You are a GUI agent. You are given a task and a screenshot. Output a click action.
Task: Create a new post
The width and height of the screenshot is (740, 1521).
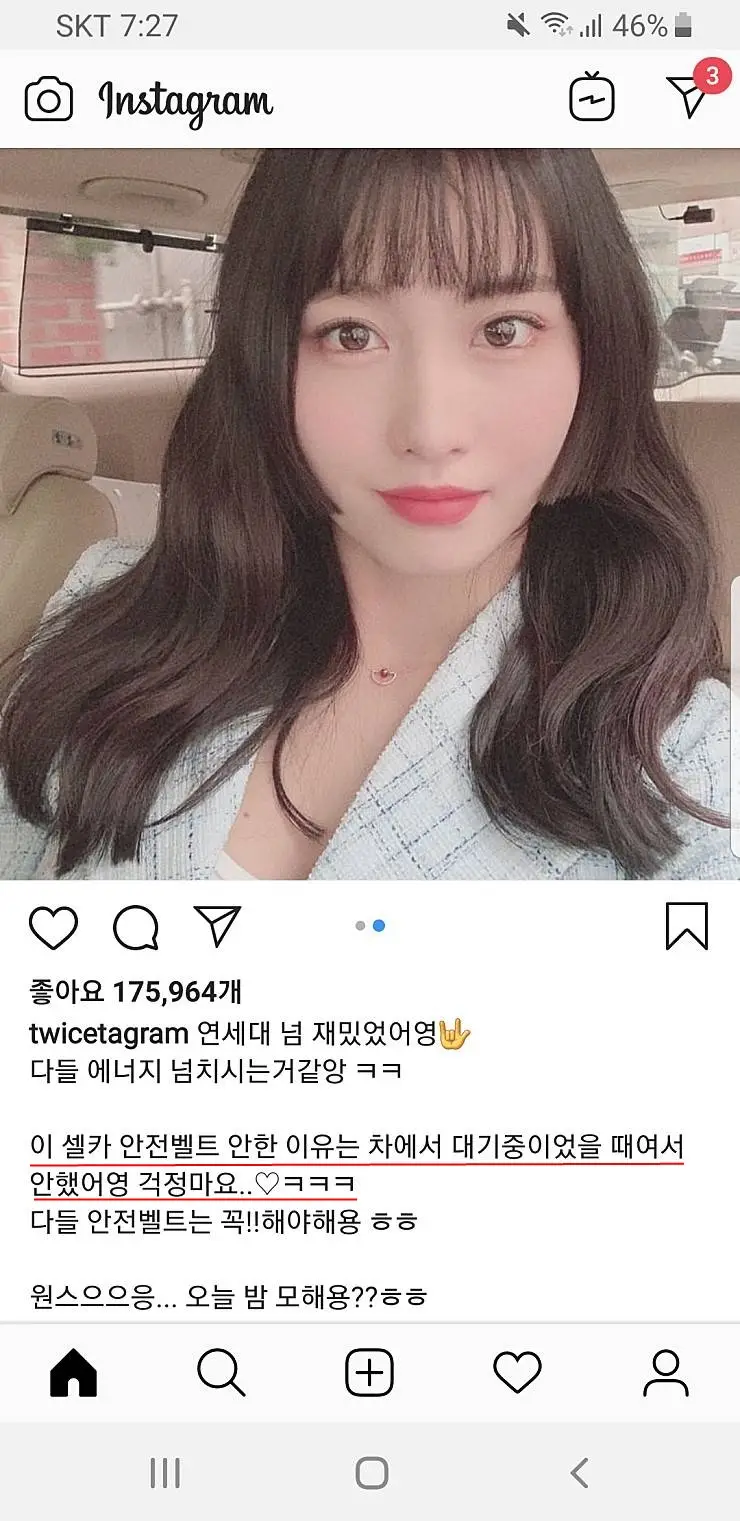coord(370,1373)
